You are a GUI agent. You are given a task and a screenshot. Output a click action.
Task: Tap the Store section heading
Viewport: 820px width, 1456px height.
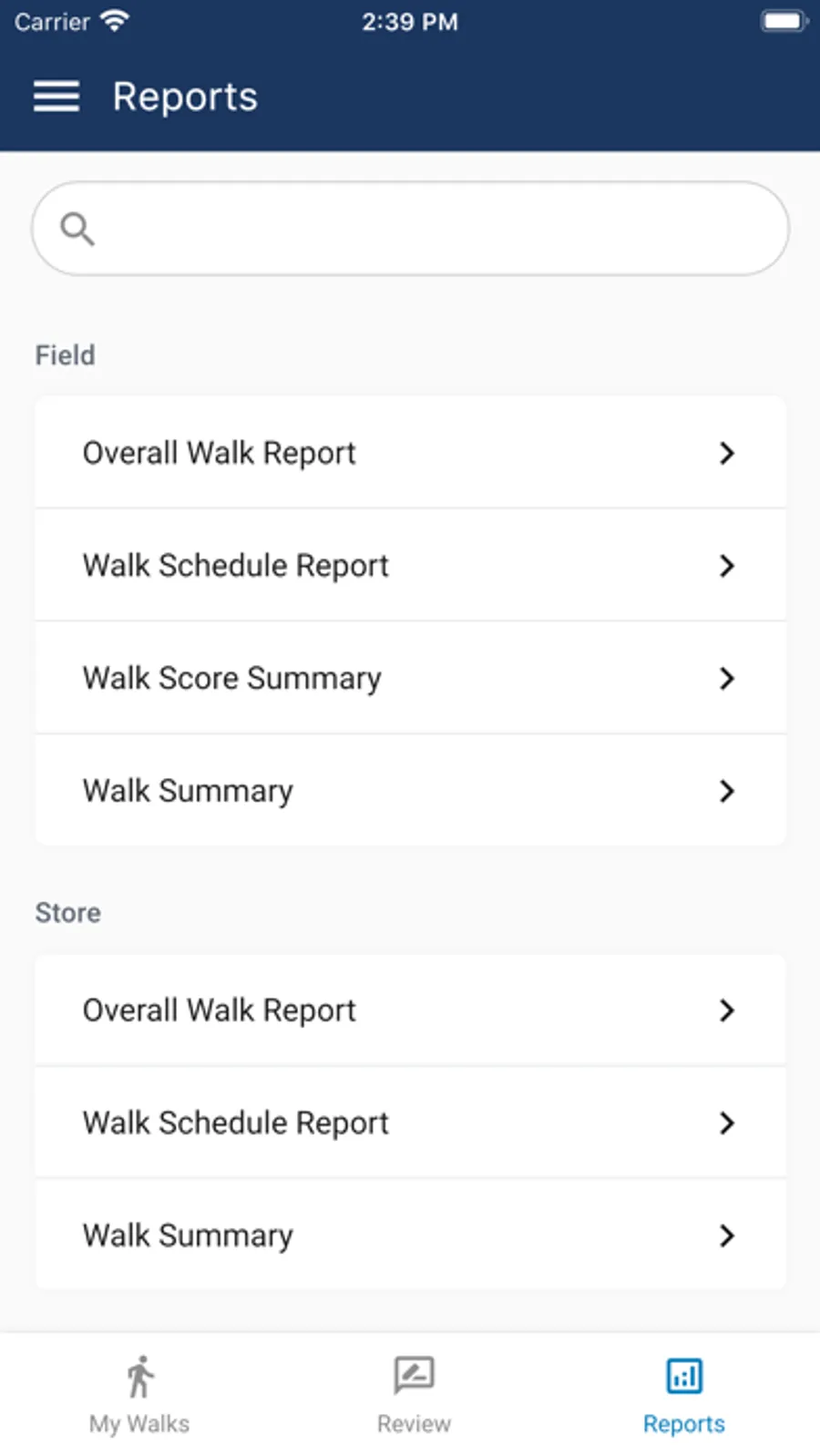[67, 912]
